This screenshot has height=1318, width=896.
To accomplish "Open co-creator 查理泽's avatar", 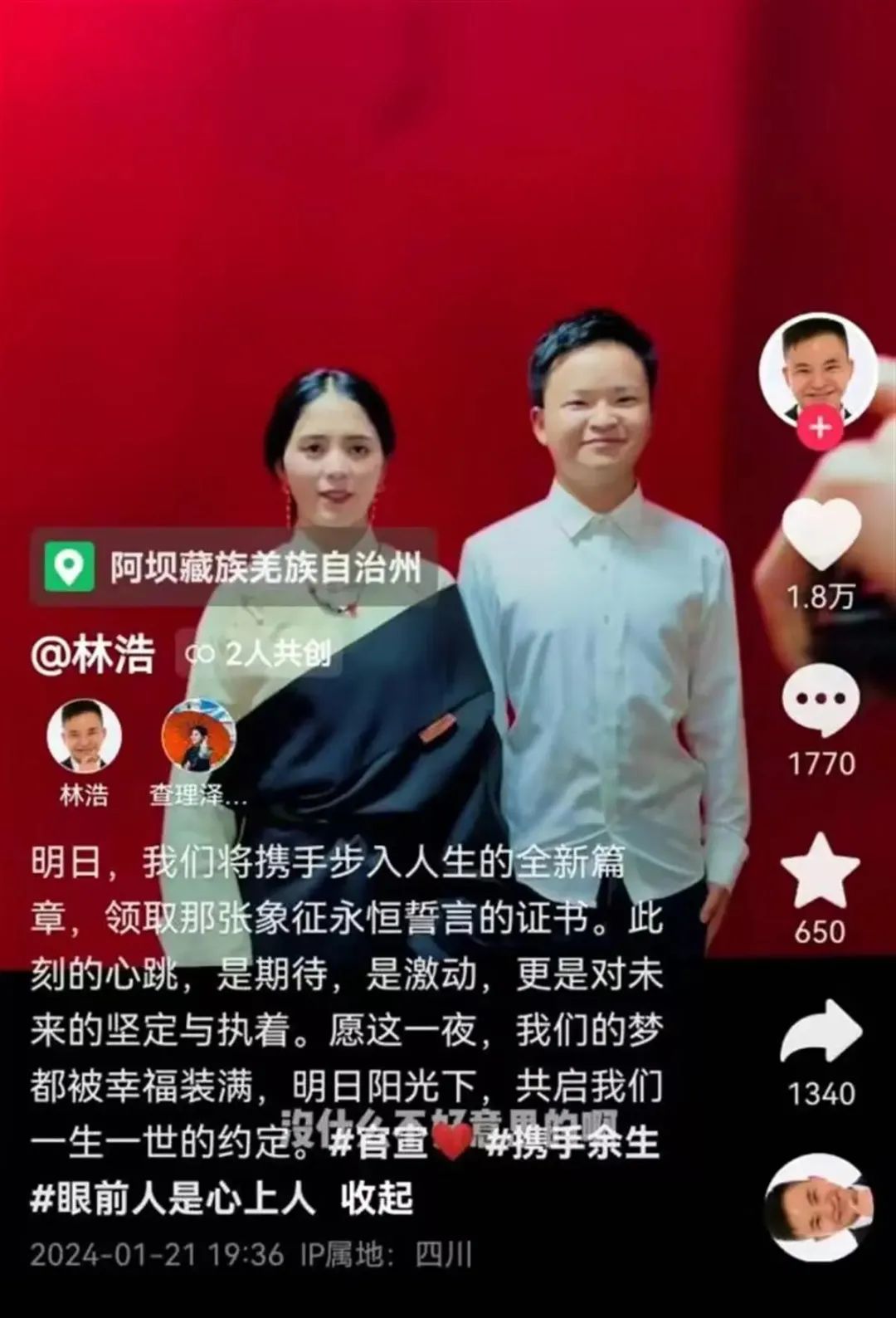I will tap(197, 735).
